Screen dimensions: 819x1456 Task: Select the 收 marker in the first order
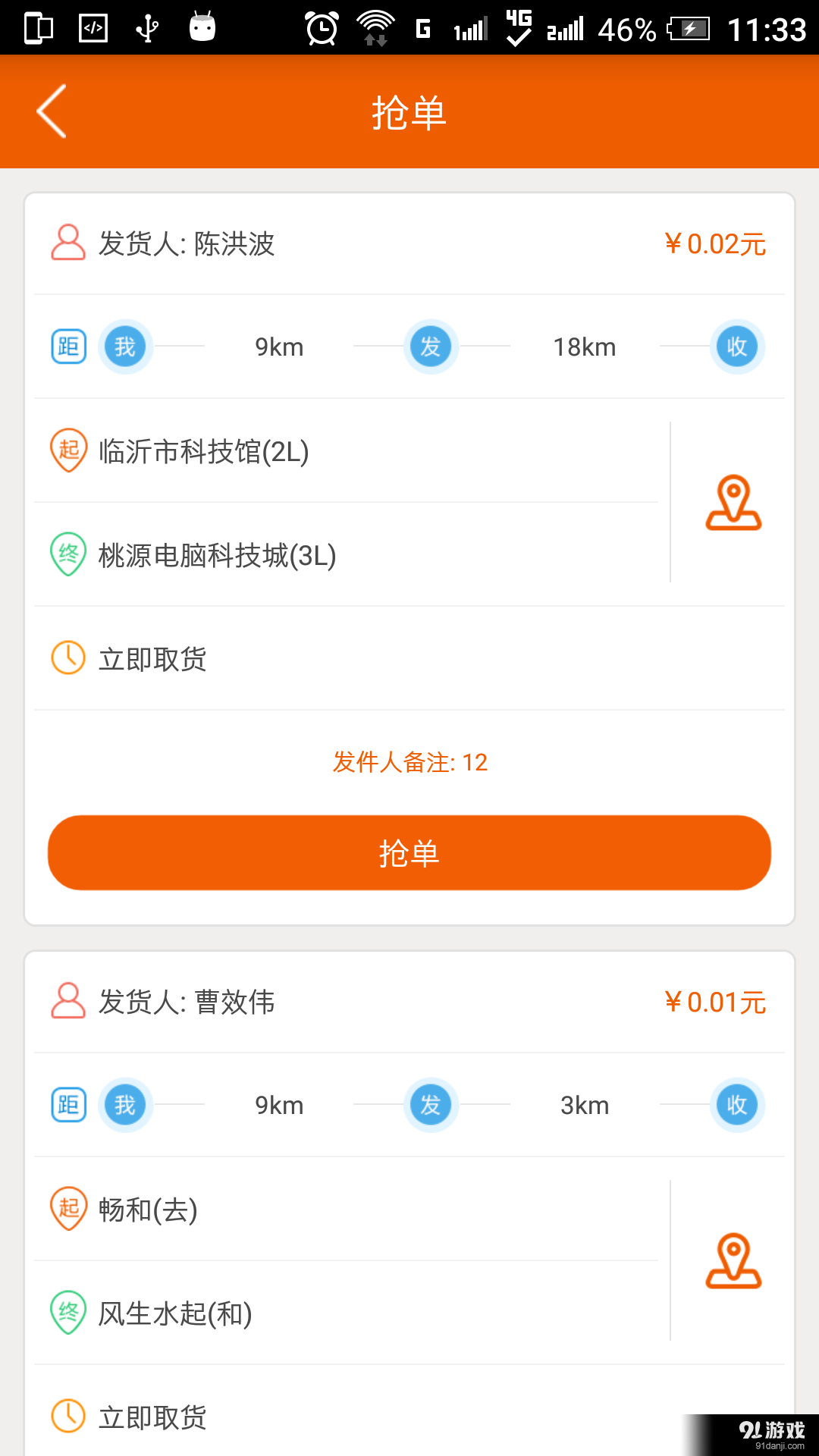[736, 347]
